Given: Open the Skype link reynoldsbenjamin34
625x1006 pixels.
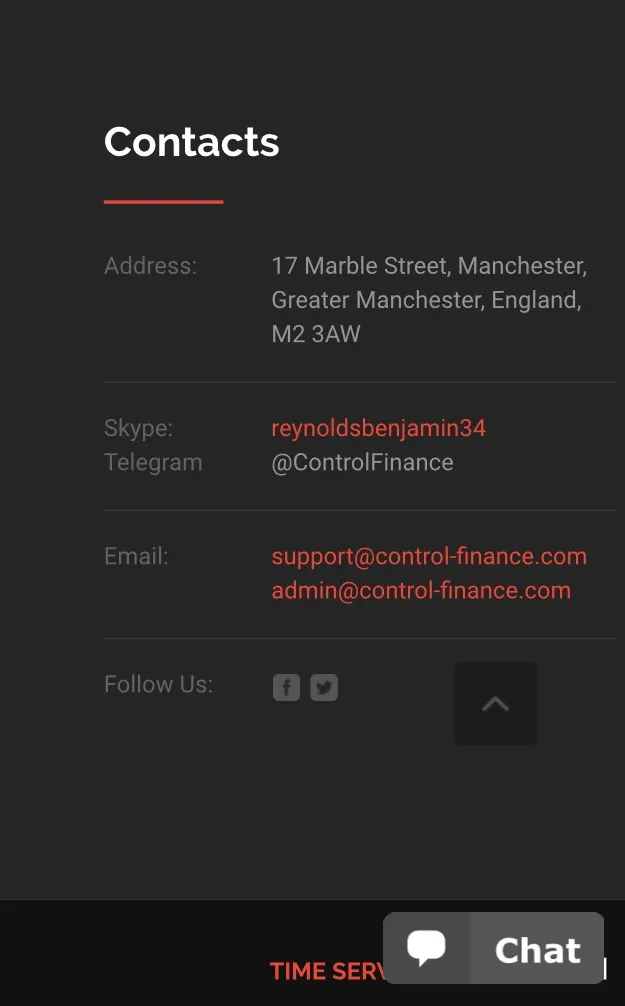Looking at the screenshot, I should 378,428.
